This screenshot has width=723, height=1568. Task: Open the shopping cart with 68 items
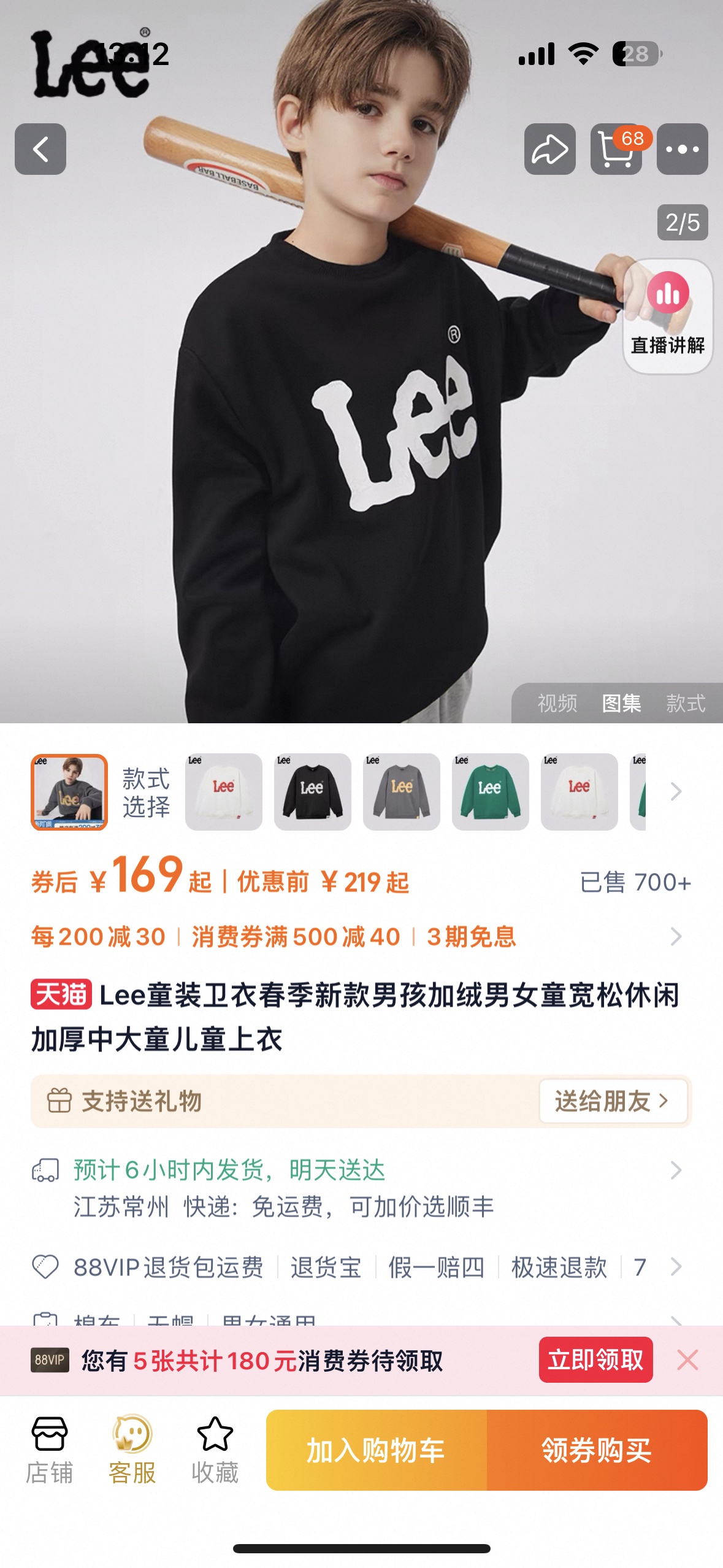coord(616,149)
